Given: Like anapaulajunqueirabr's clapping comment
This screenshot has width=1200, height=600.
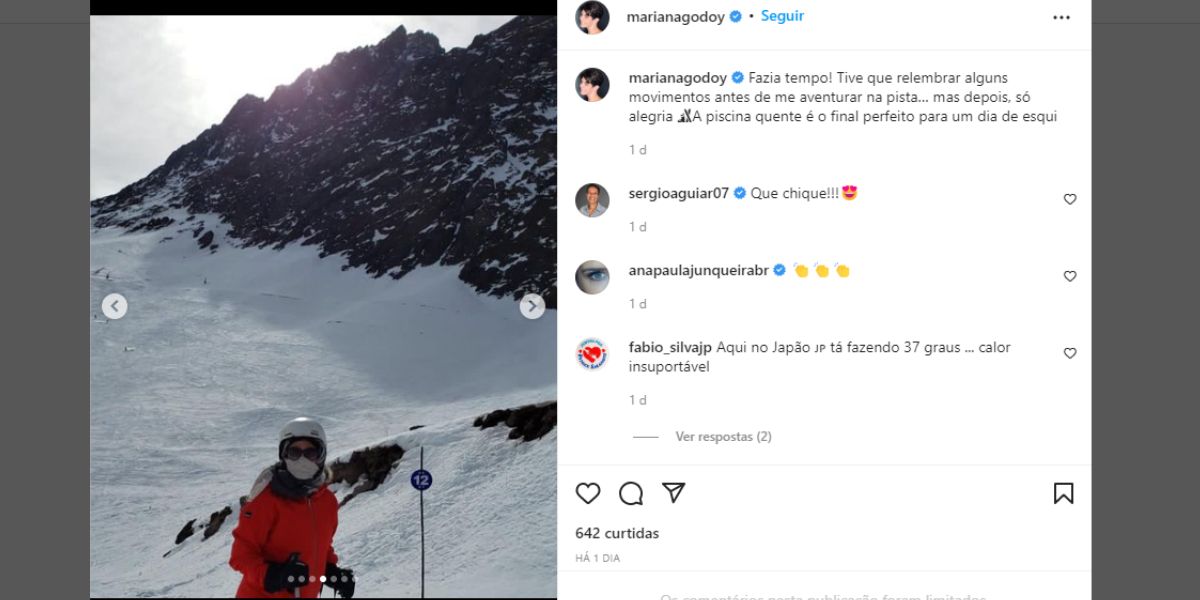Looking at the screenshot, I should click(x=1070, y=277).
